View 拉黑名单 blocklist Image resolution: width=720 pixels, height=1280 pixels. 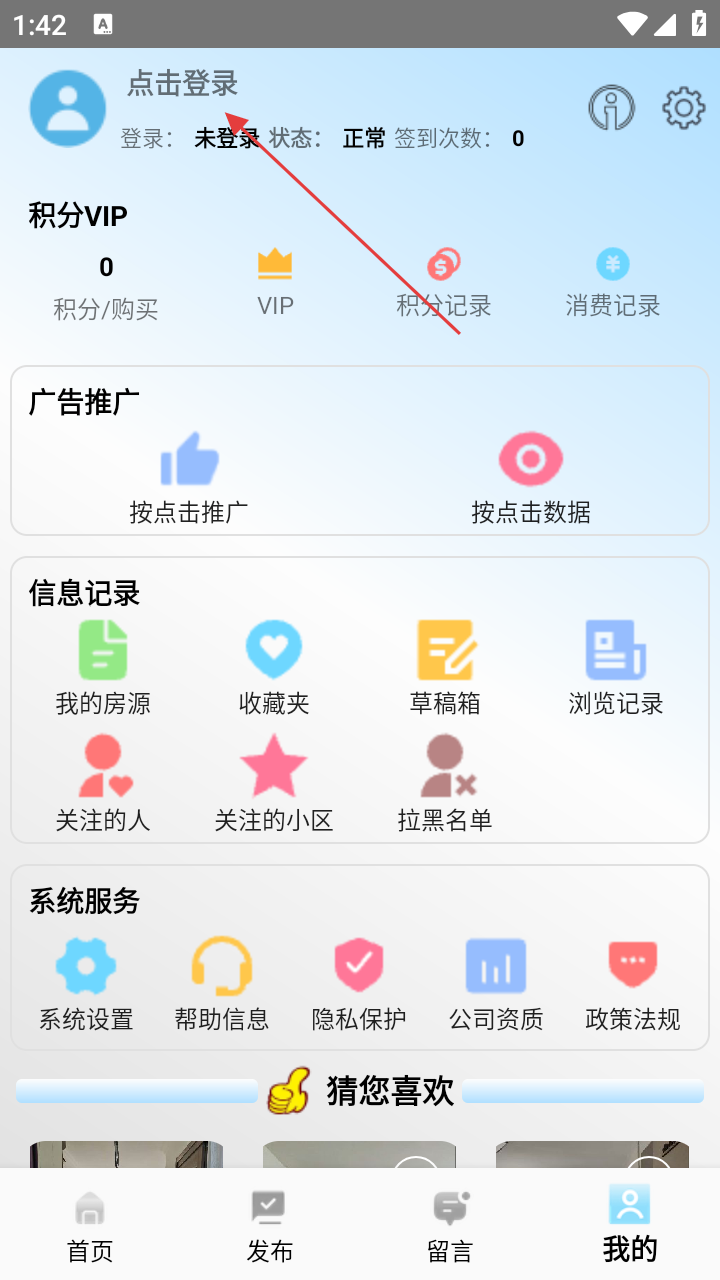[x=445, y=785]
